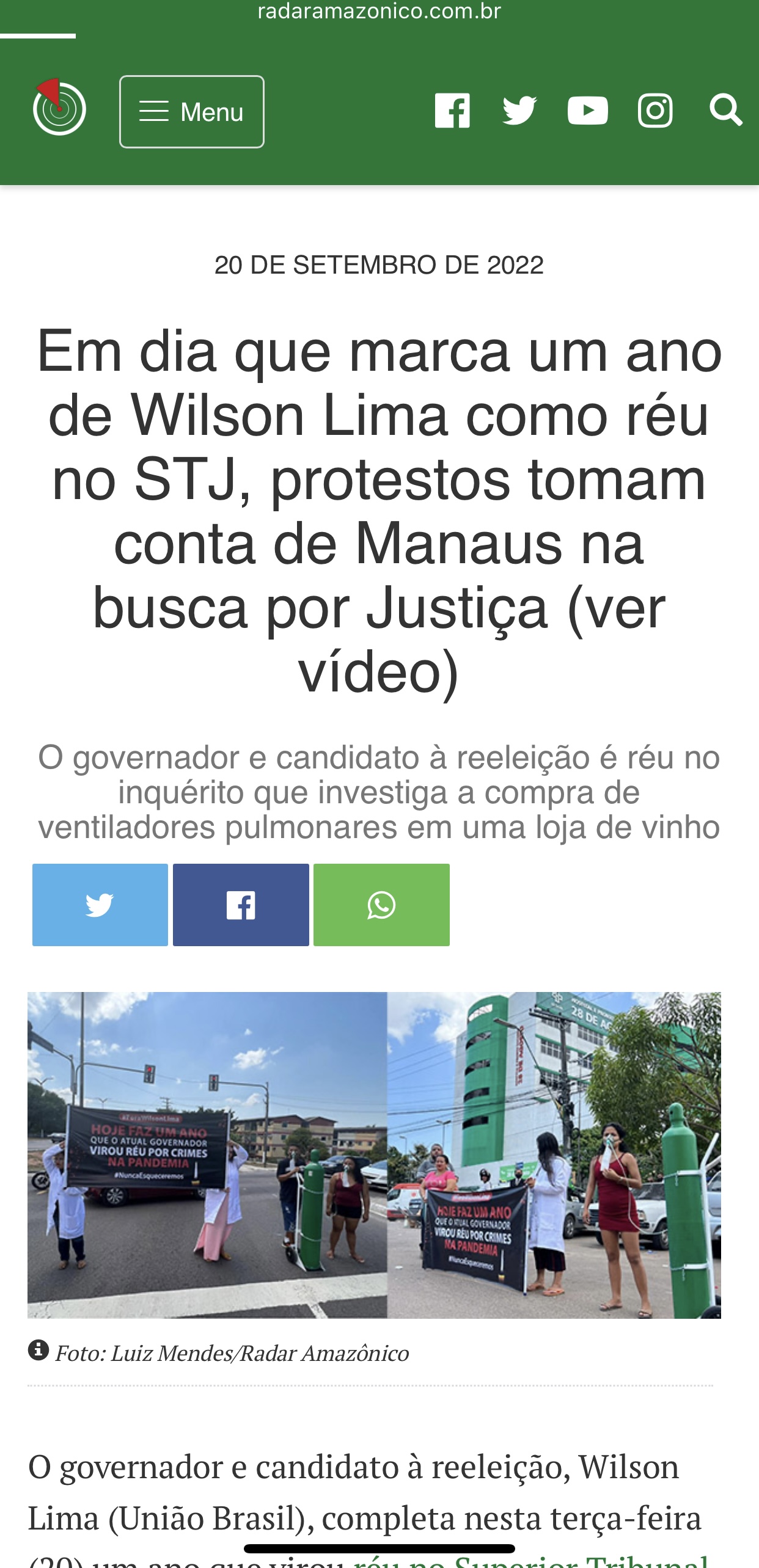759x1568 pixels.
Task: Visit the YouTube channel
Action: pyautogui.click(x=587, y=111)
